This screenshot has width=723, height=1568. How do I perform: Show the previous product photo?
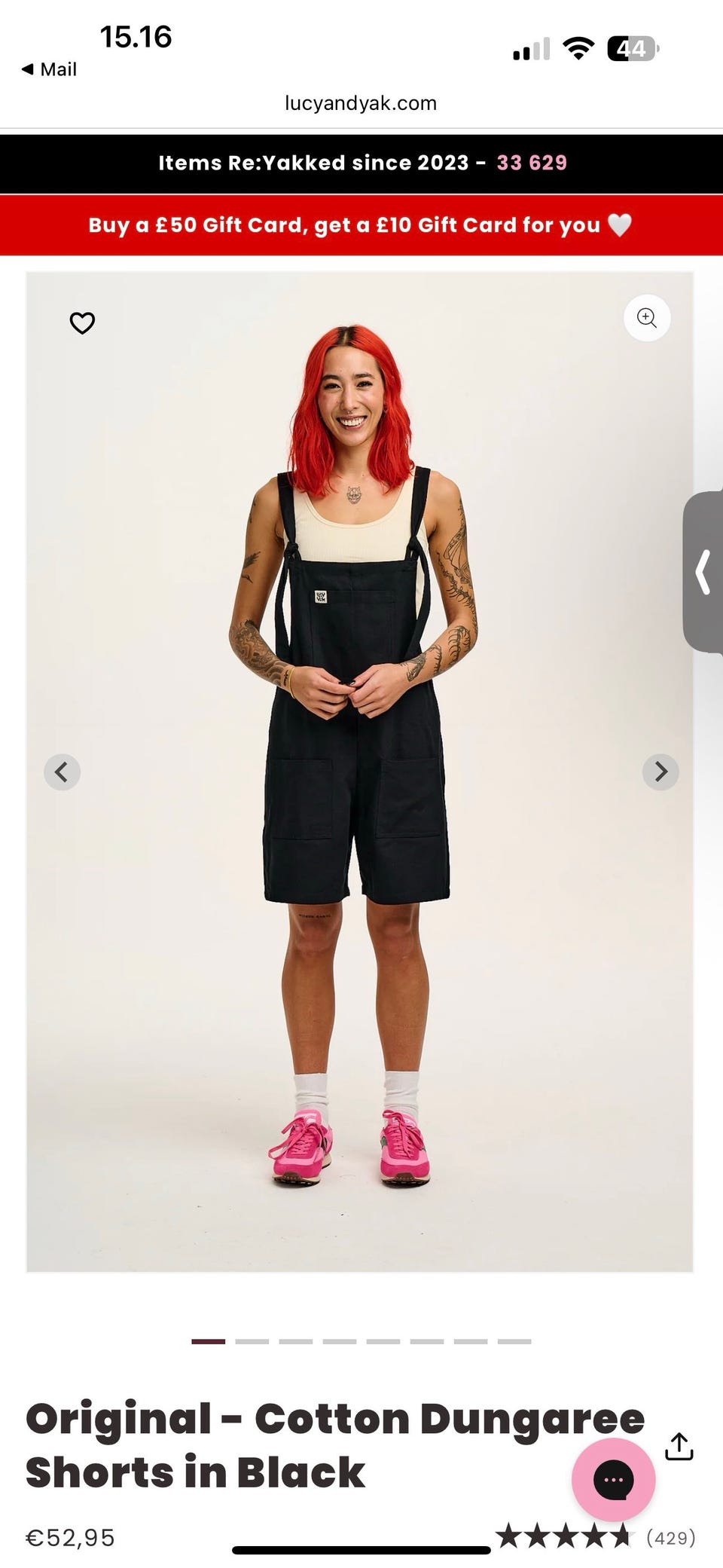point(62,772)
